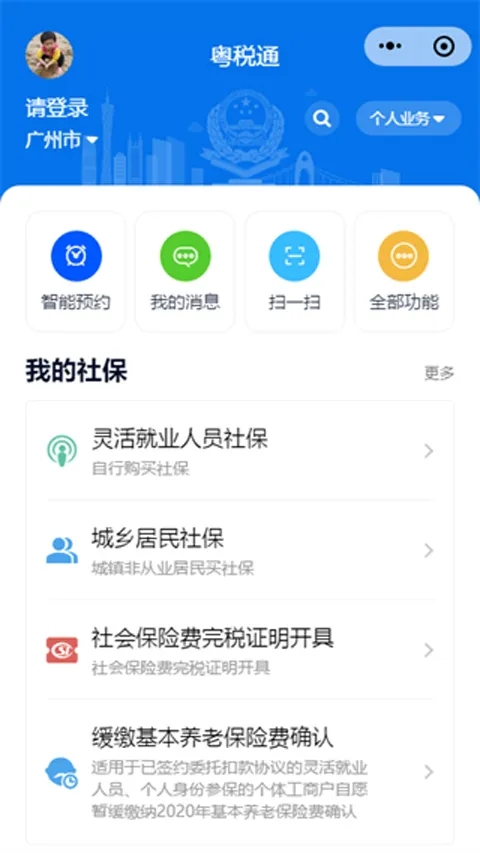The image size is (480, 853).
Task: Tap 请登录 to log in
Action: (57, 108)
